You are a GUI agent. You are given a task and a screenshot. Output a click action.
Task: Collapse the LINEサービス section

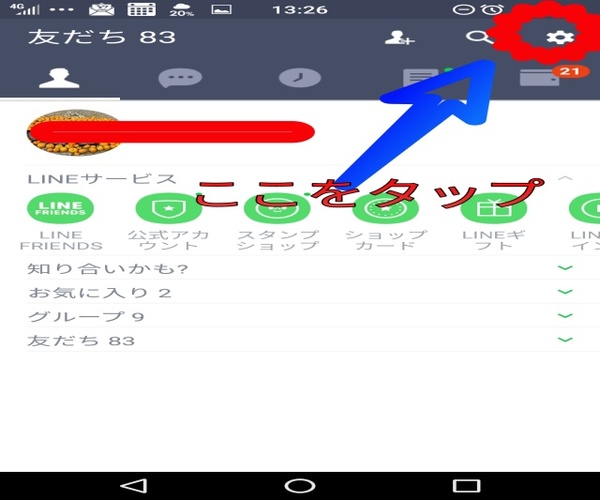[x=565, y=178]
